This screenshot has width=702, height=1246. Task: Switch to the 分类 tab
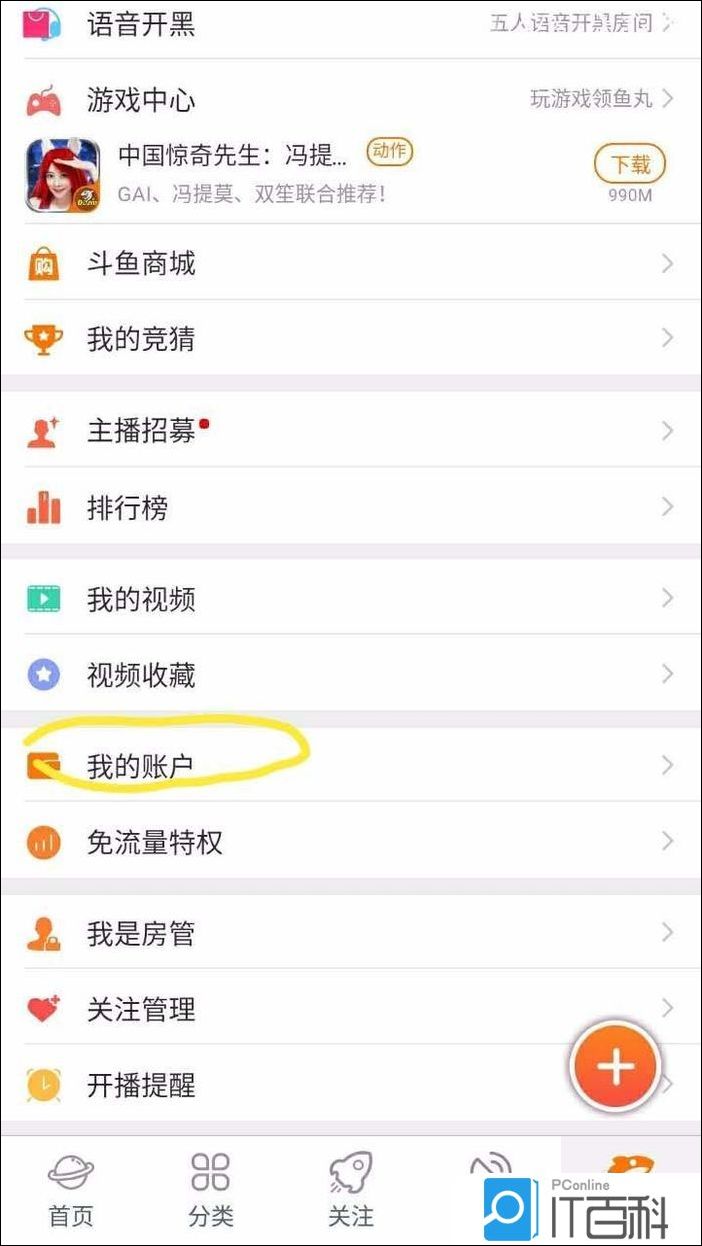(x=211, y=1190)
